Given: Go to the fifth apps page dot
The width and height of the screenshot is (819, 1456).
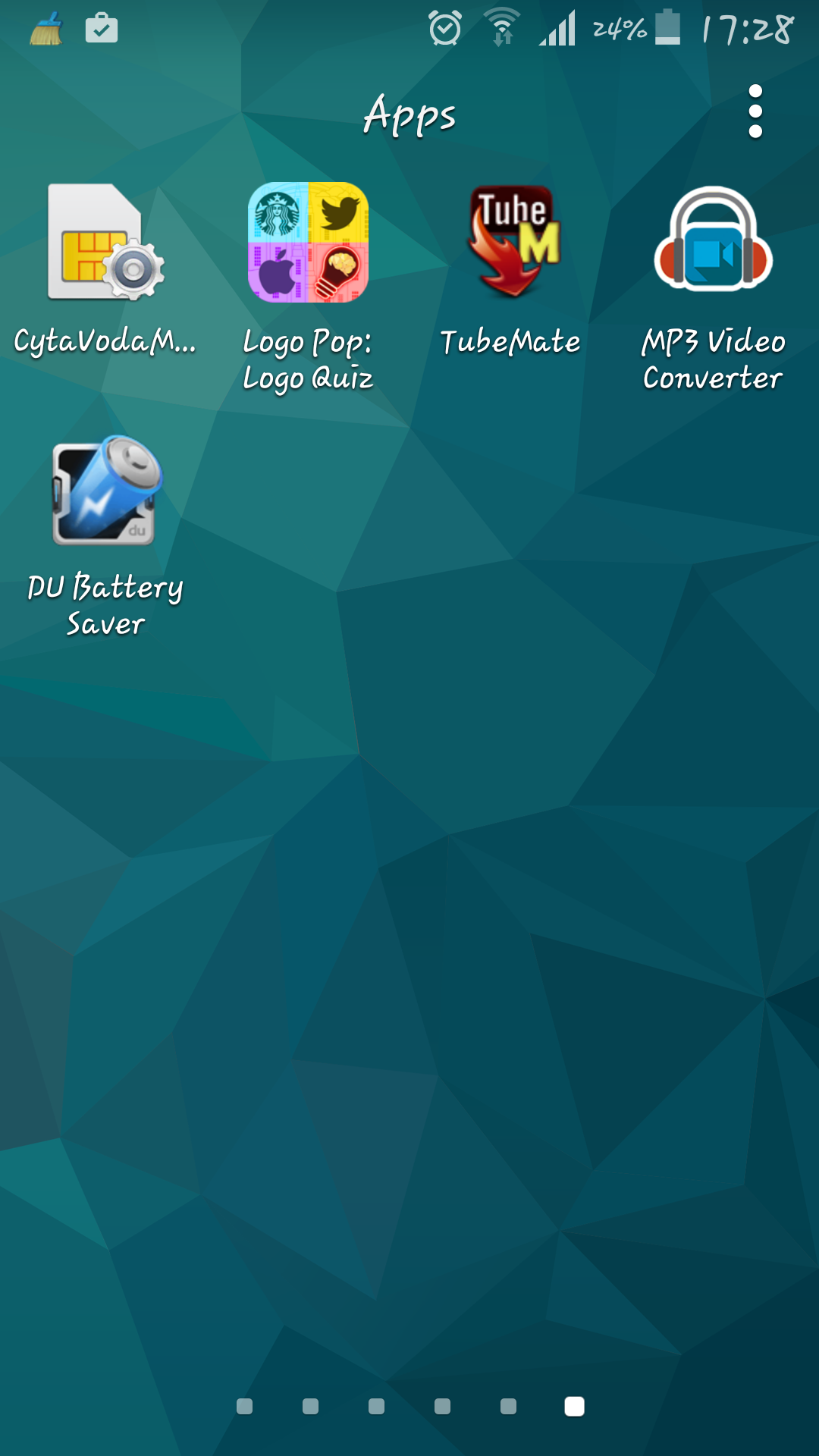Looking at the screenshot, I should click(x=509, y=1407).
